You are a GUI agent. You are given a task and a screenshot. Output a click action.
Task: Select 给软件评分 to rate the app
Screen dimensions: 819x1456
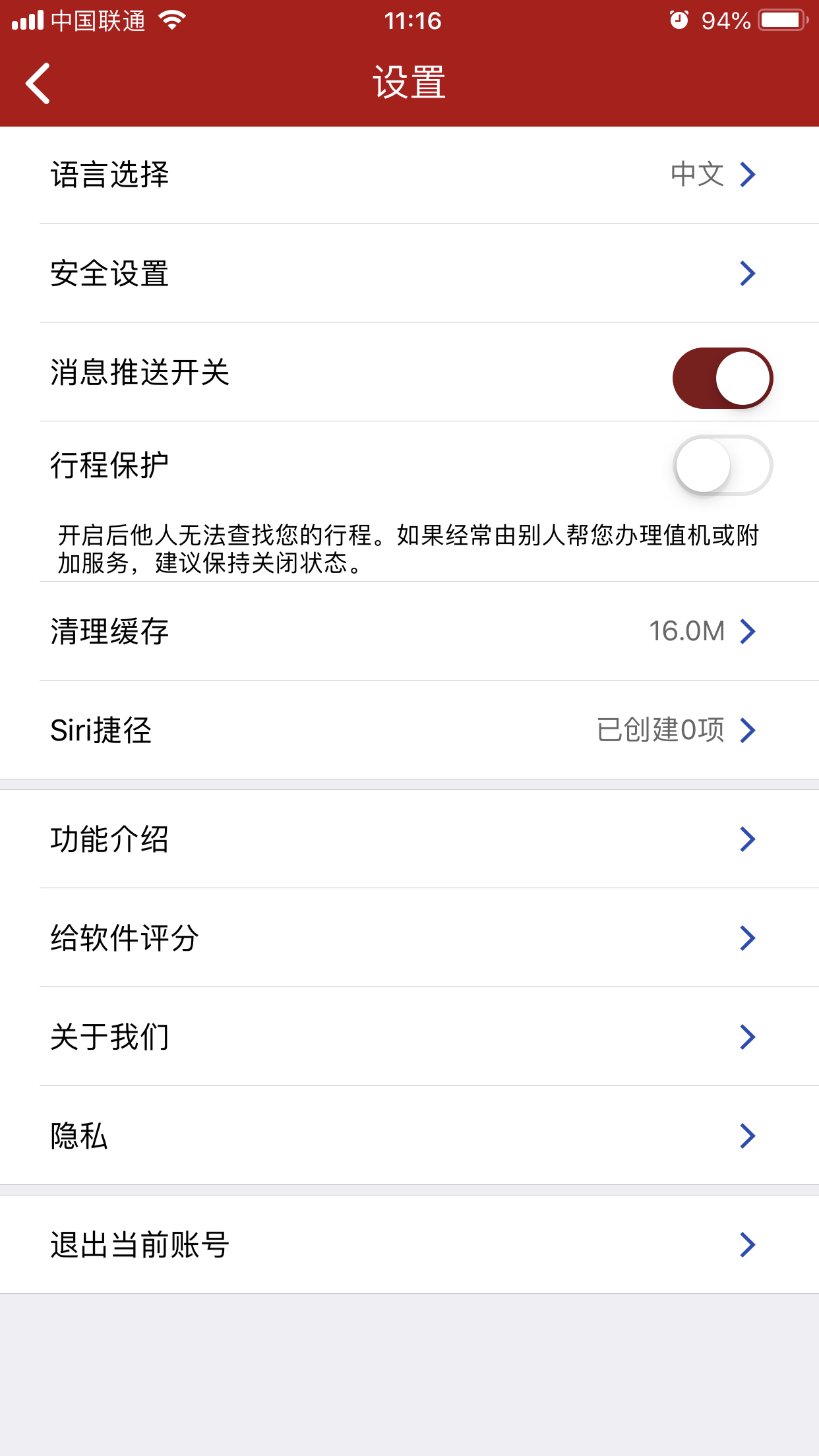[409, 938]
